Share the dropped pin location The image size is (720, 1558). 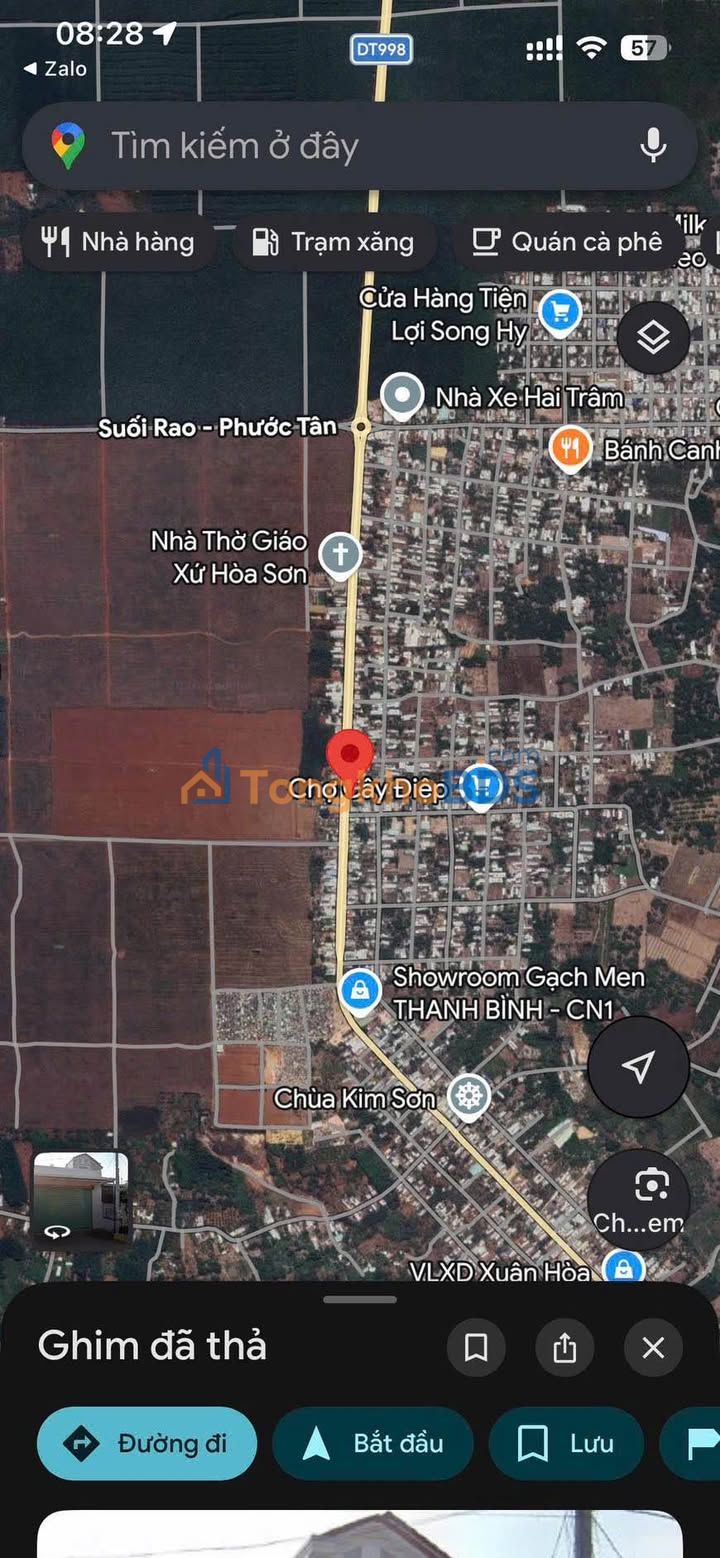pos(564,1347)
